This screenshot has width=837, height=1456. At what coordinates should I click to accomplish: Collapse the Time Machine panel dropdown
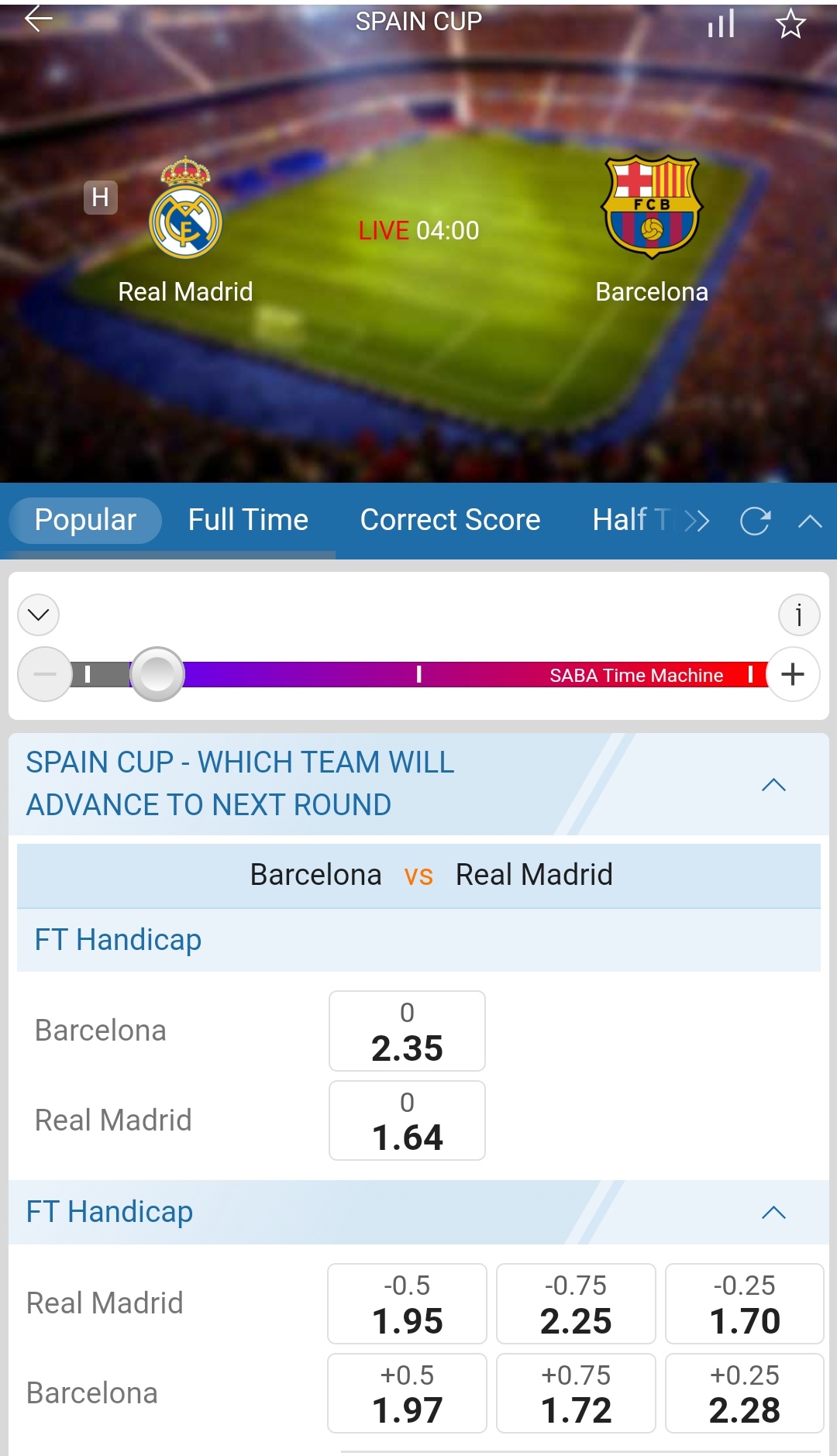tap(39, 615)
